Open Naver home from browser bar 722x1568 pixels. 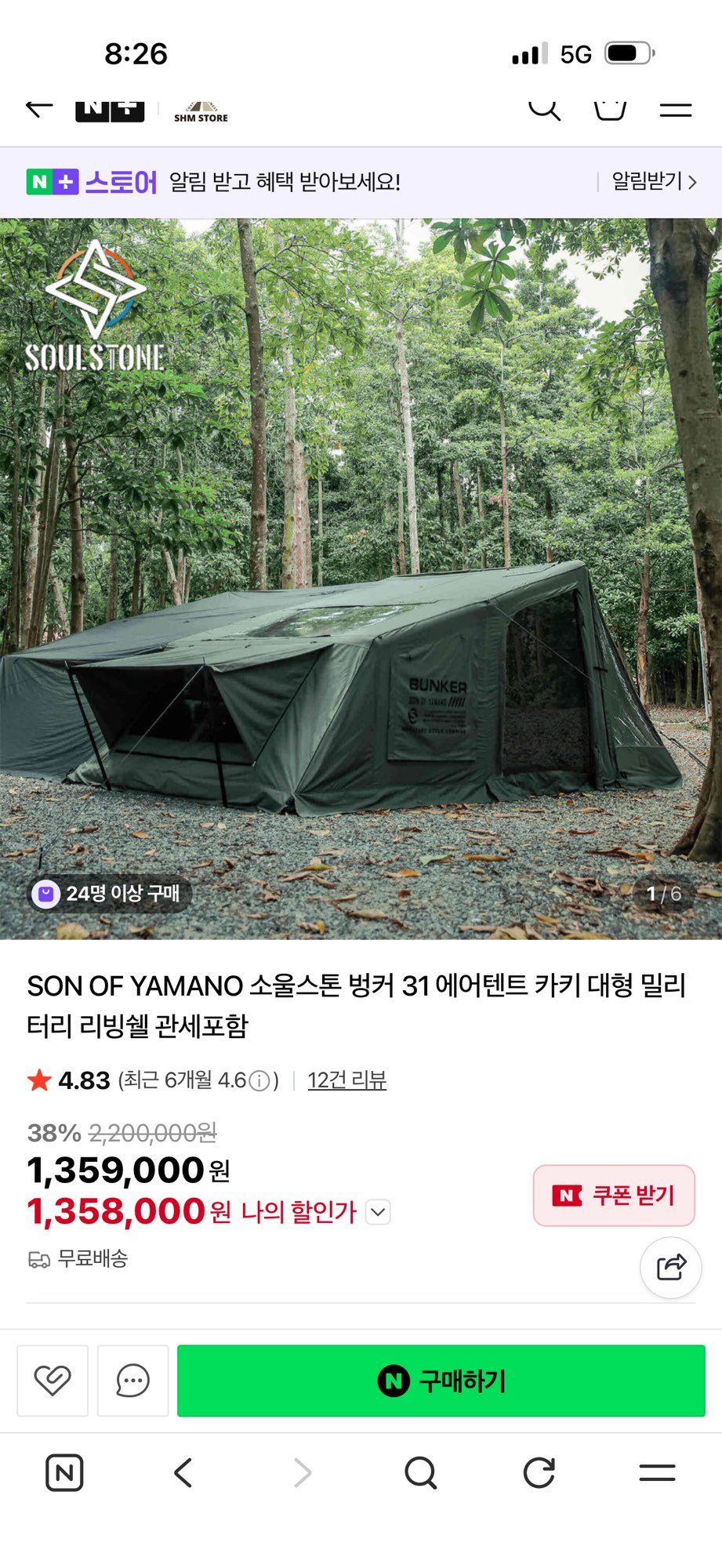tap(64, 1473)
